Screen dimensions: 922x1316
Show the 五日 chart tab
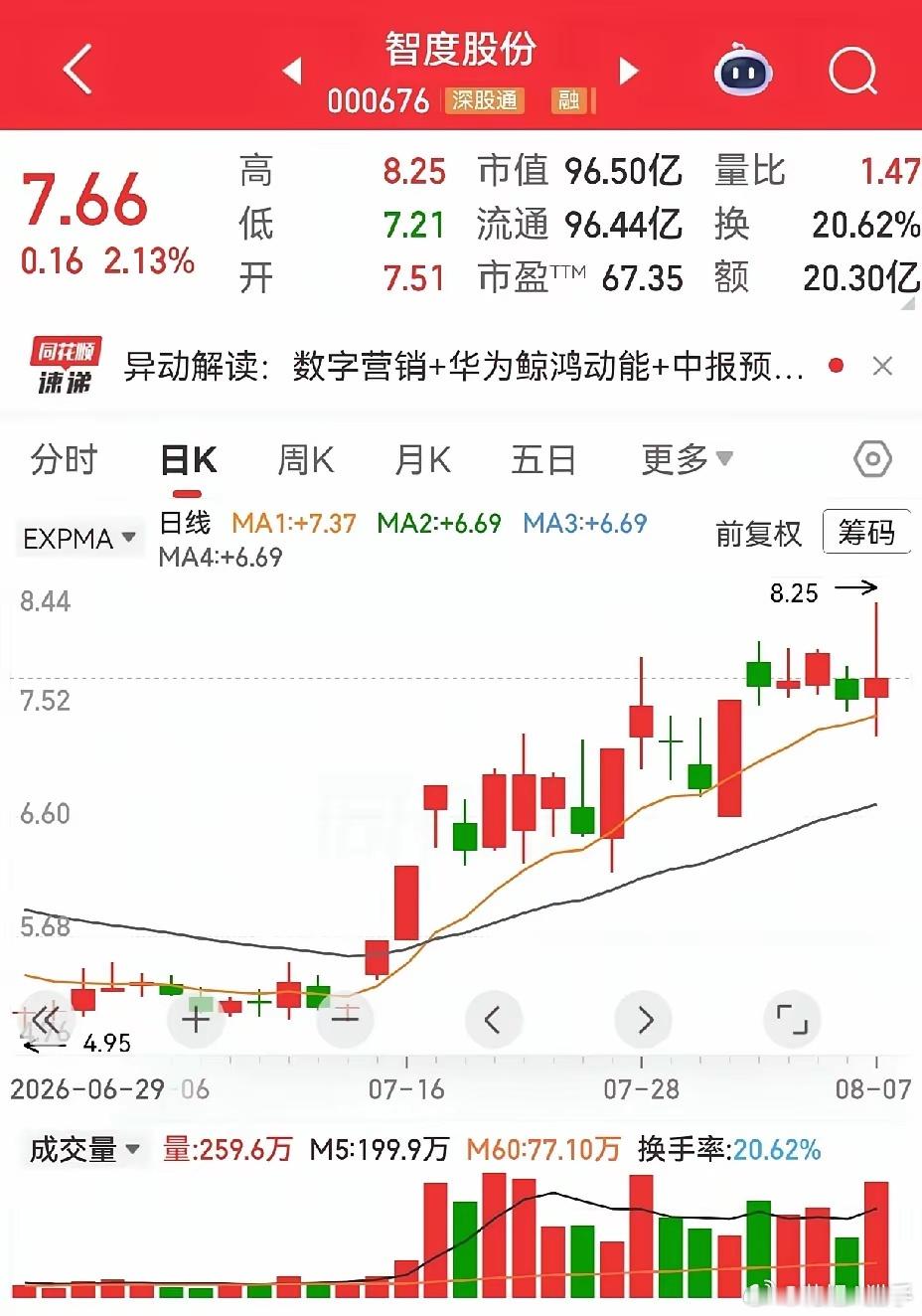click(x=543, y=459)
